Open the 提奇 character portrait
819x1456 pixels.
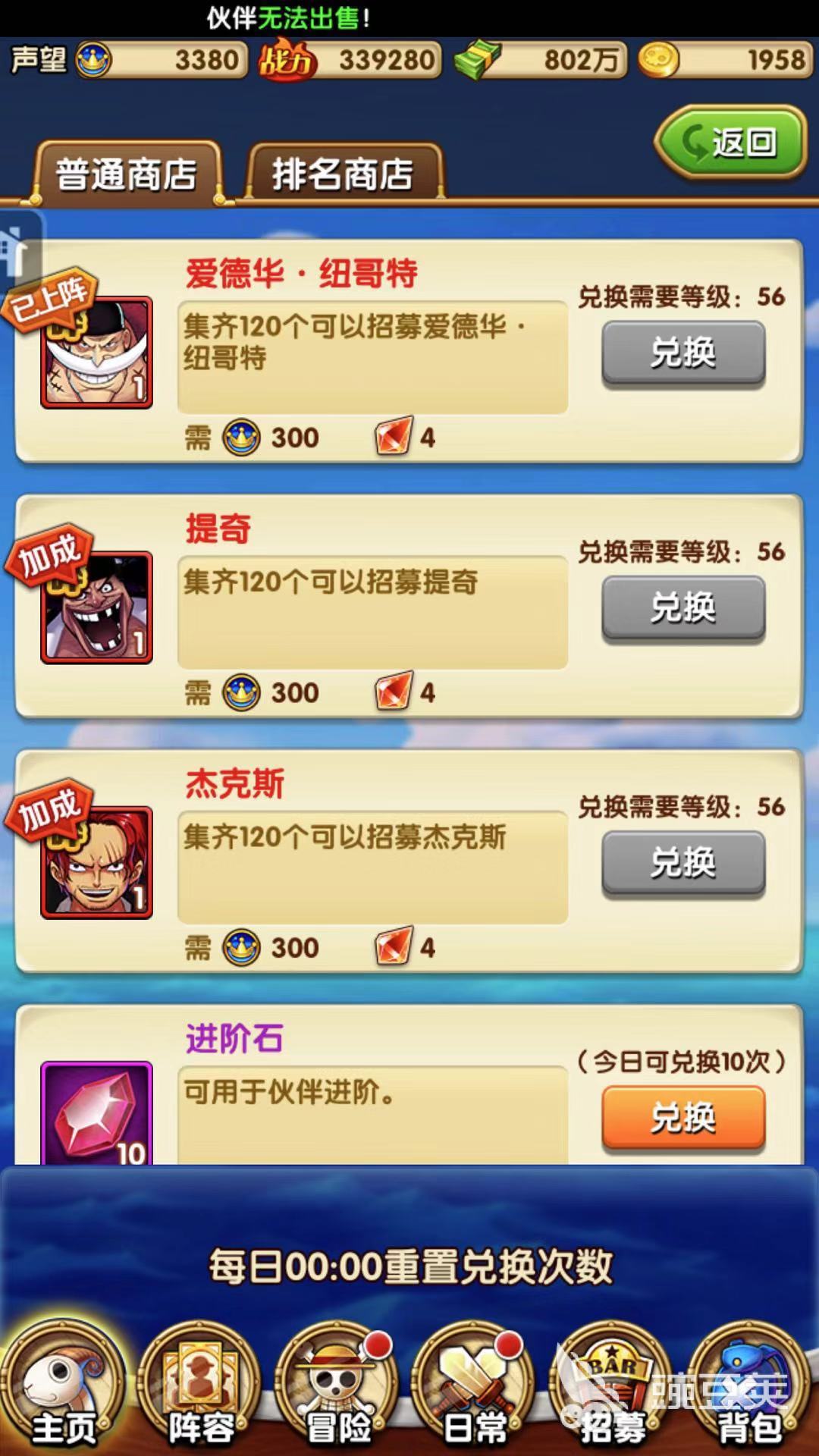click(96, 607)
